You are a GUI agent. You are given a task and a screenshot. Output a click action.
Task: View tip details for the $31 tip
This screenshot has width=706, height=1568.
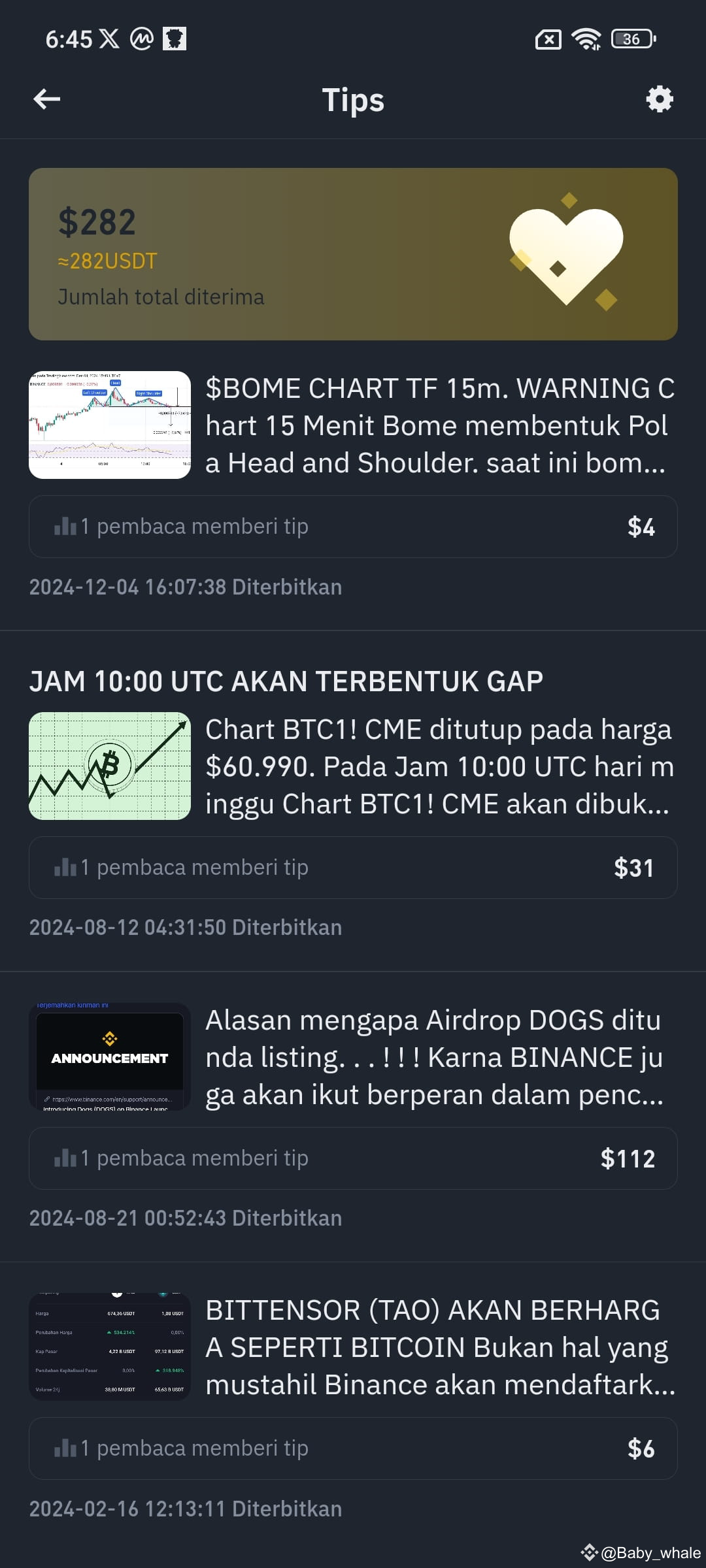click(353, 868)
